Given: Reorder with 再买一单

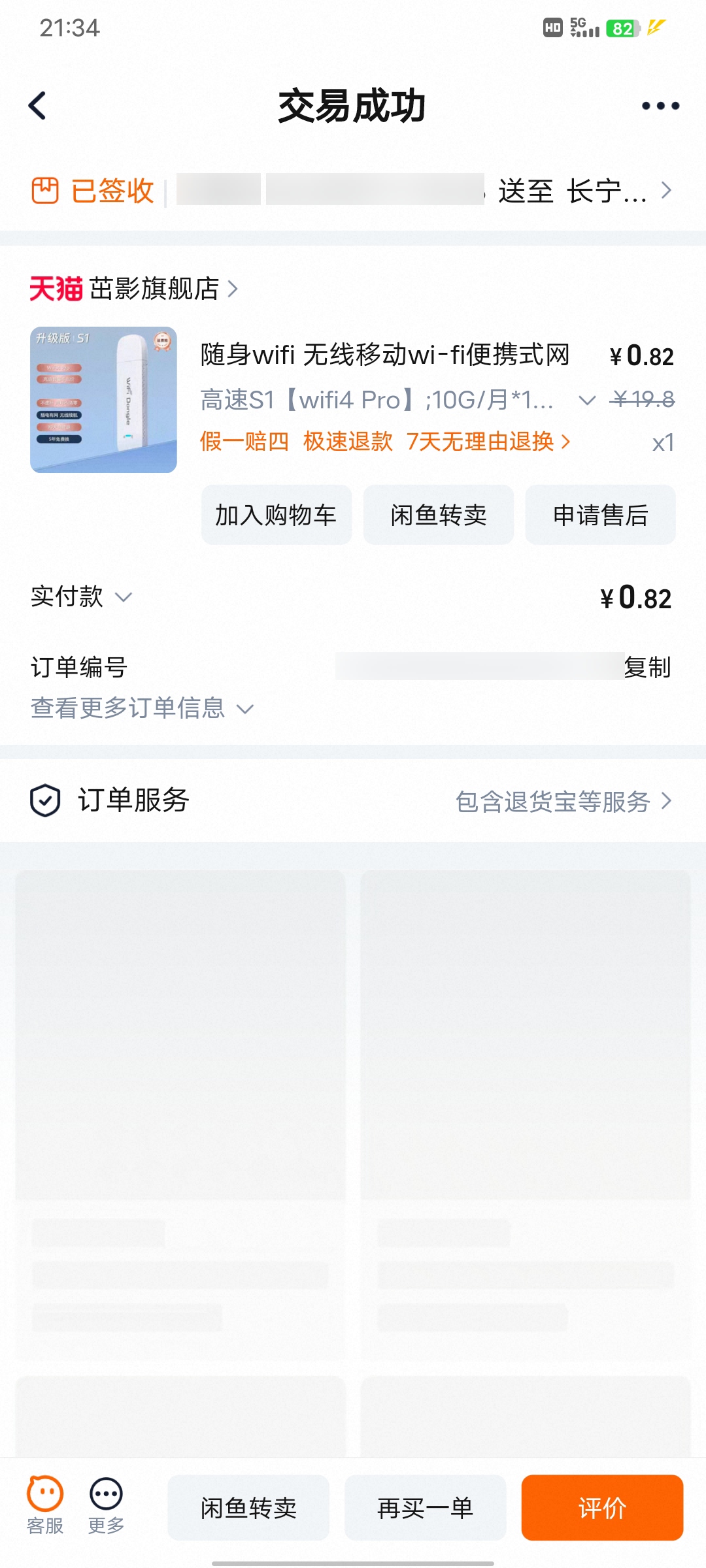Looking at the screenshot, I should (425, 1508).
